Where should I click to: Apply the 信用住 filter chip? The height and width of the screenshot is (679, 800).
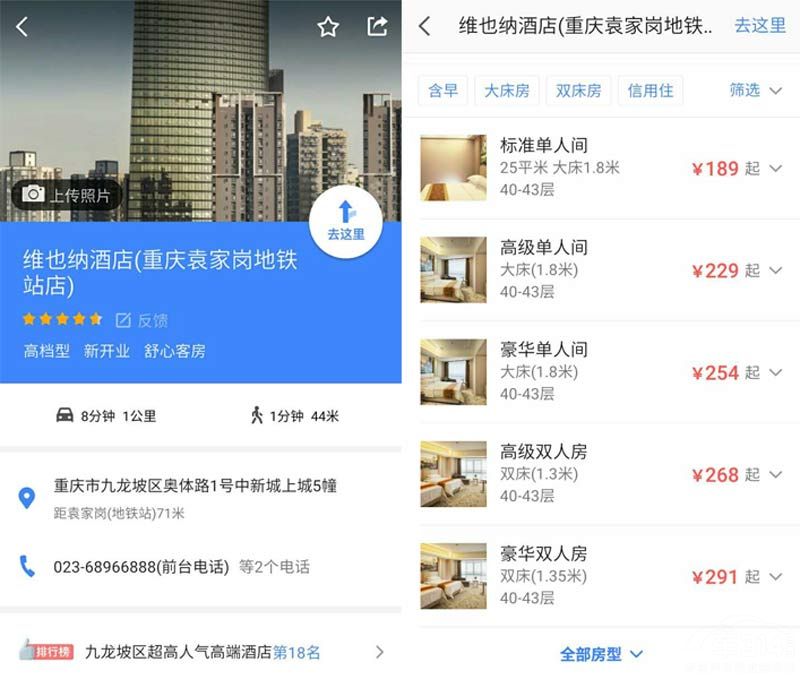[x=650, y=91]
